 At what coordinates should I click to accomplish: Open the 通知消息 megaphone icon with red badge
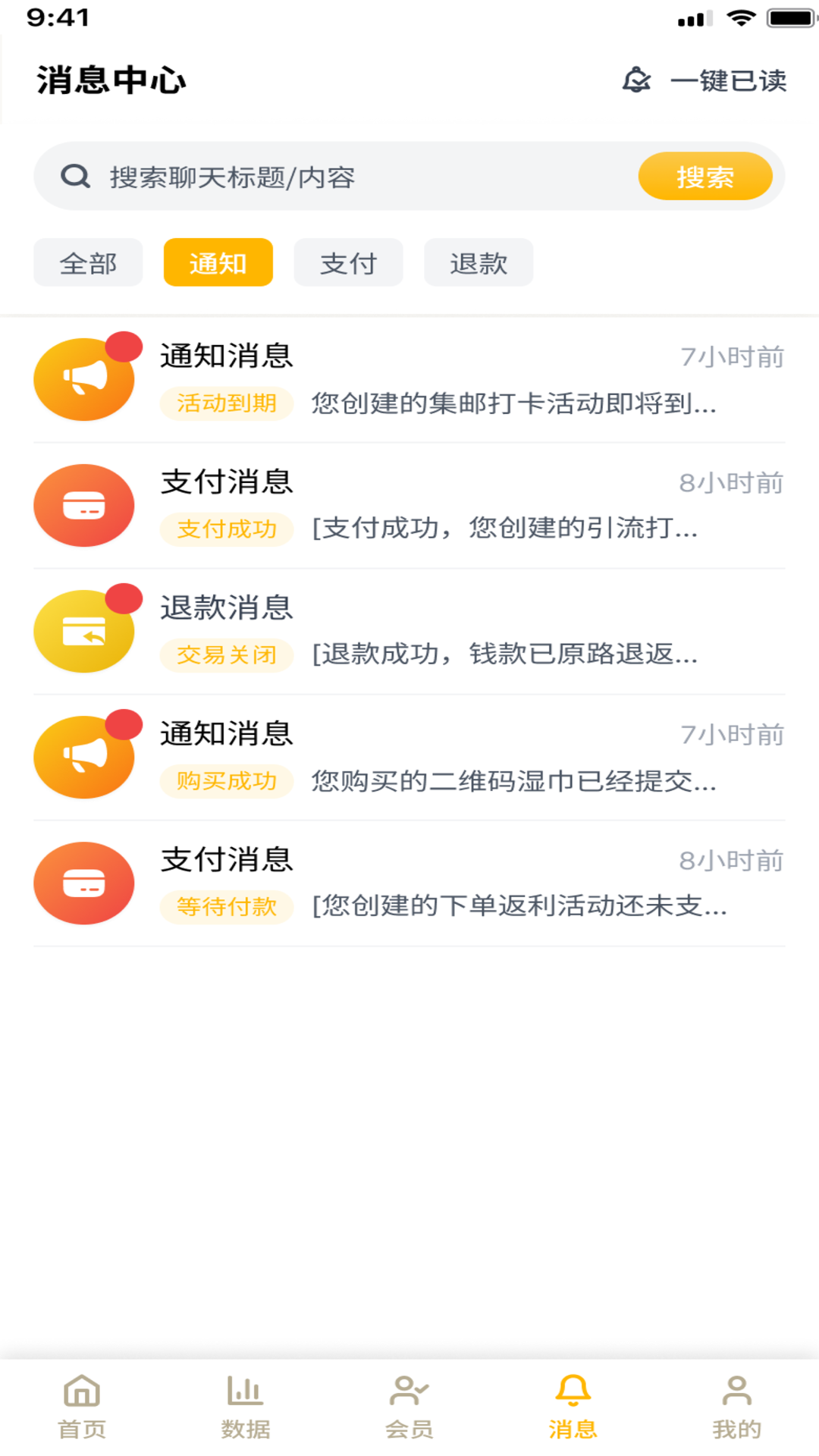(x=83, y=378)
